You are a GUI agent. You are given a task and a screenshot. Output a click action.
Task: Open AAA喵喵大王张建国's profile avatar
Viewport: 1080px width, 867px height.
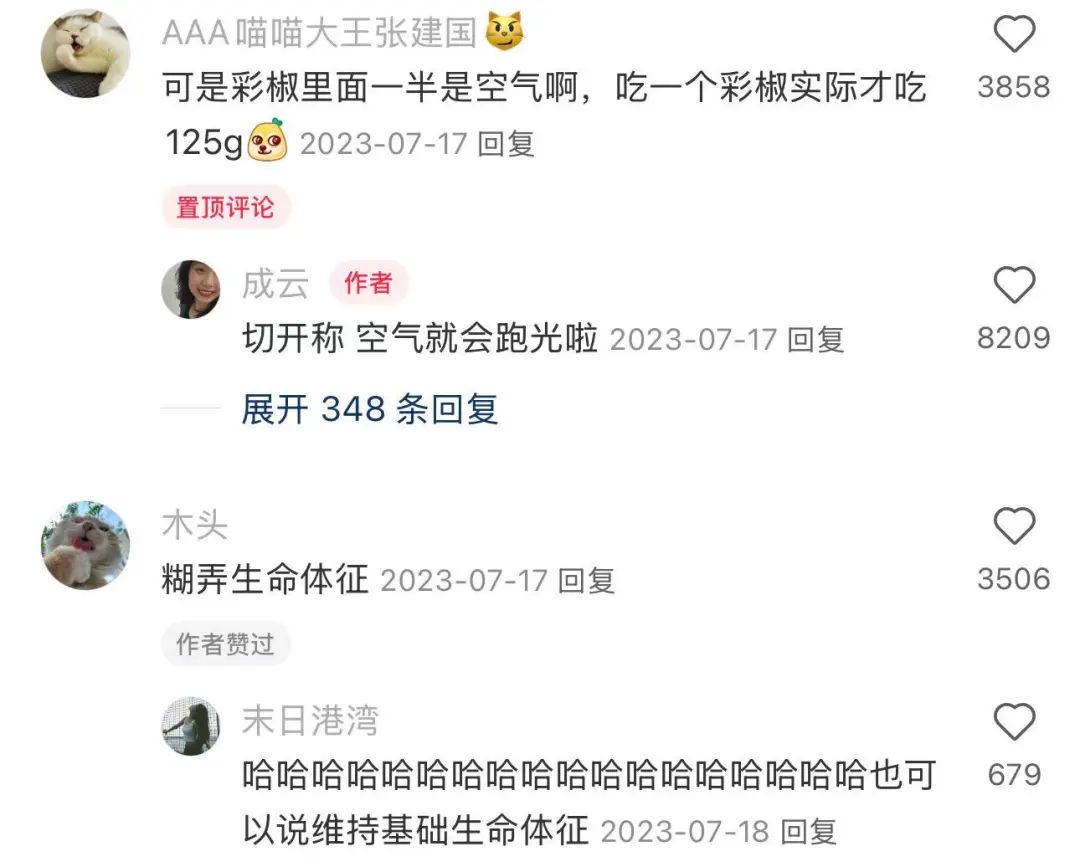pyautogui.click(x=85, y=54)
